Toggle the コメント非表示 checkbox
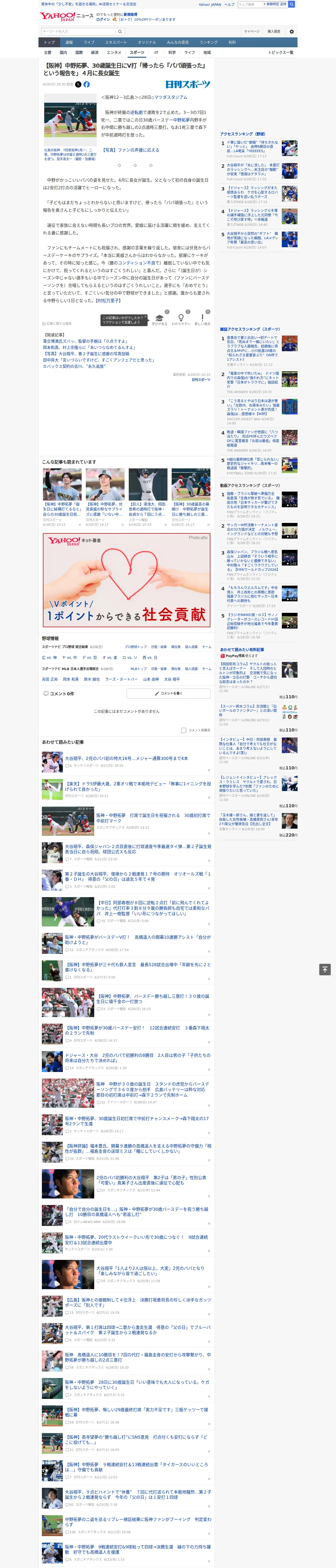The image size is (336, 1568). (x=183, y=730)
